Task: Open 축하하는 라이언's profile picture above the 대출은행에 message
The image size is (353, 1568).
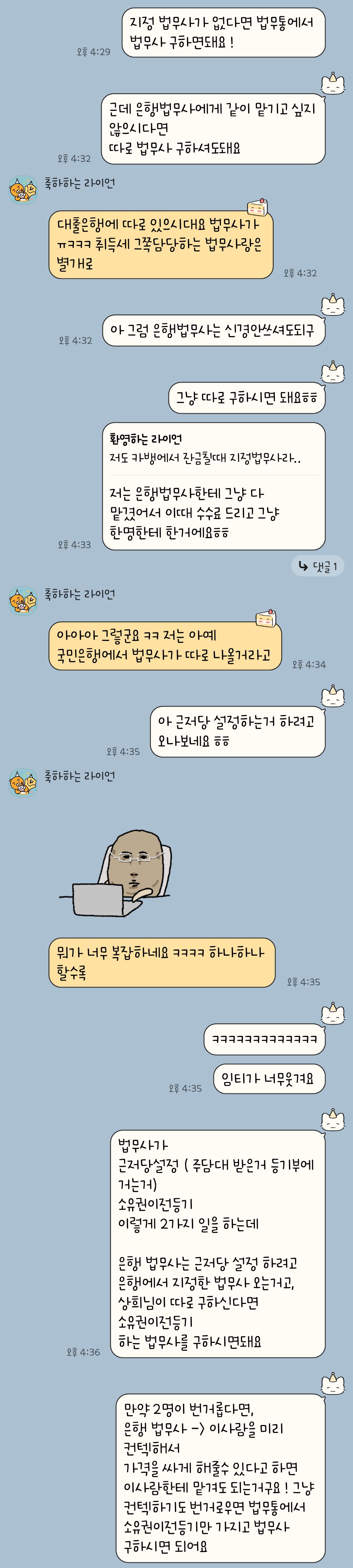Action: [23, 189]
